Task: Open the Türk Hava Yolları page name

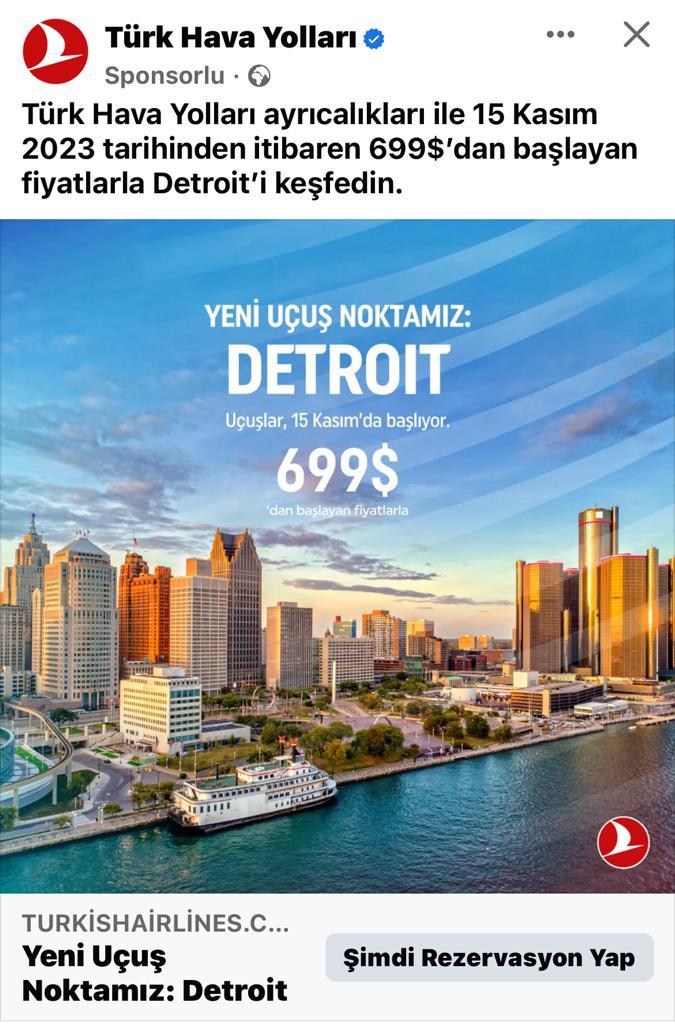Action: [x=231, y=38]
